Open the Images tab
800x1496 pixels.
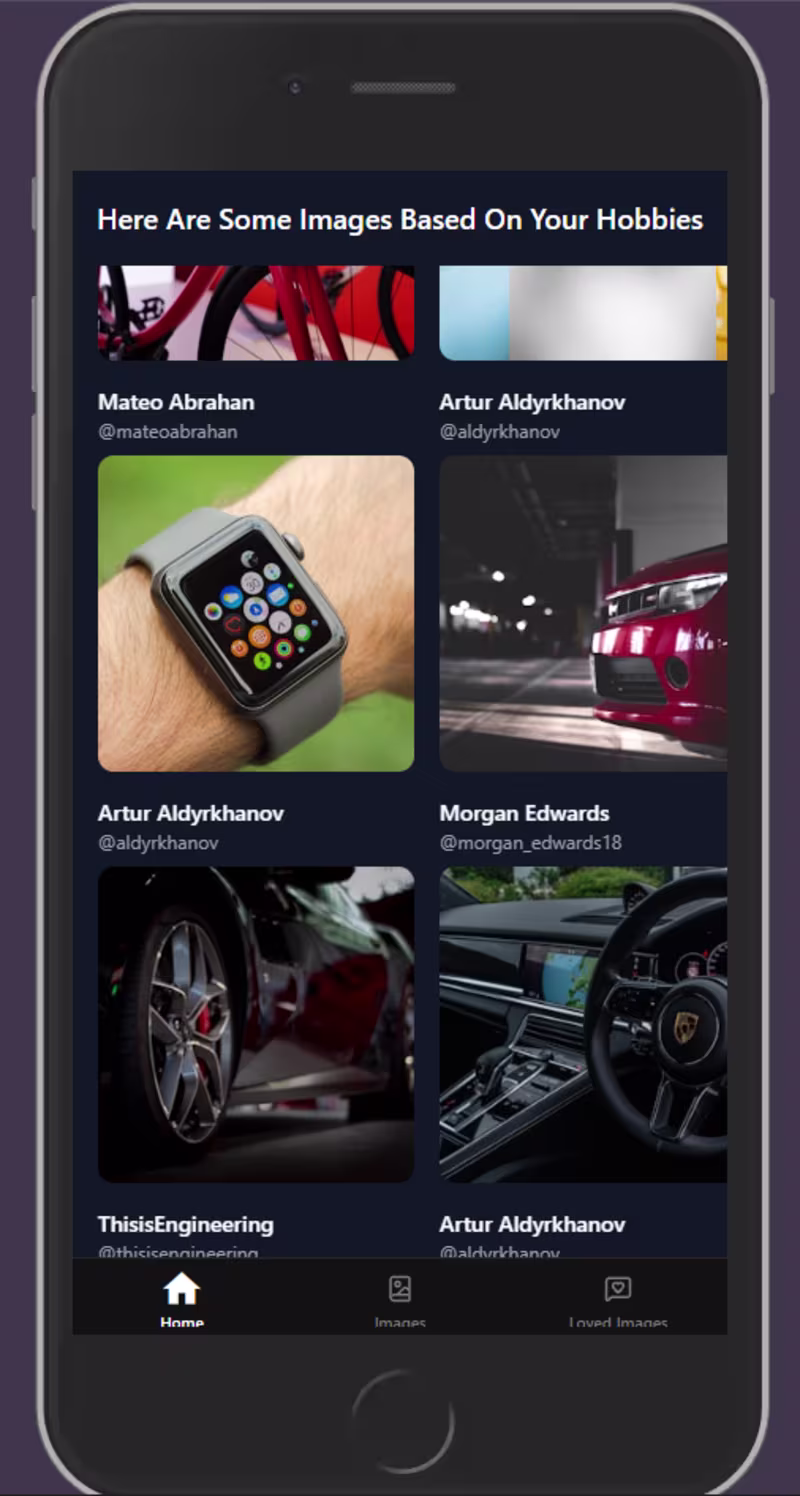(400, 1298)
